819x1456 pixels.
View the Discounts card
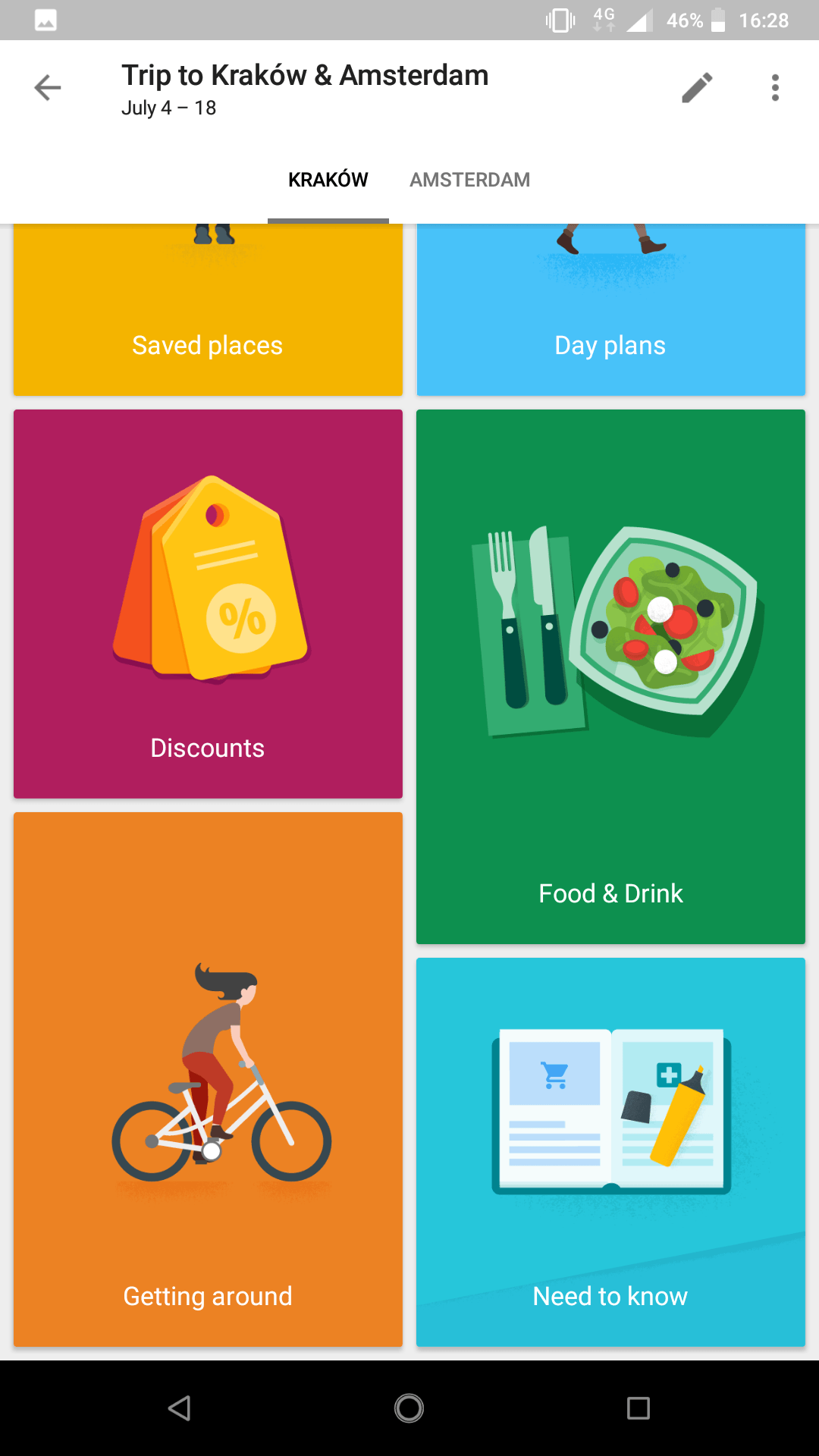pos(208,604)
